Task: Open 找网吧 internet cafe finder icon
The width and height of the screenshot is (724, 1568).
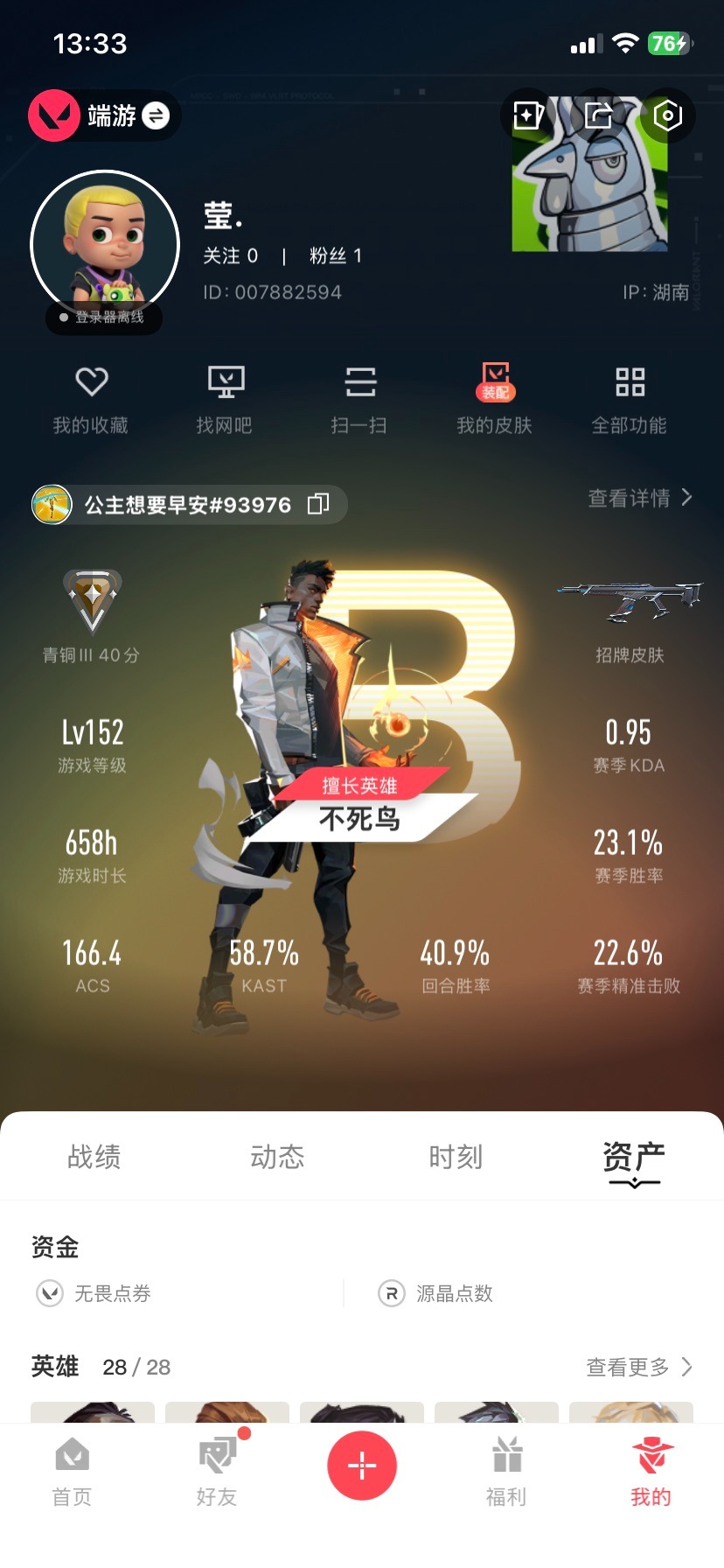Action: pos(226,399)
